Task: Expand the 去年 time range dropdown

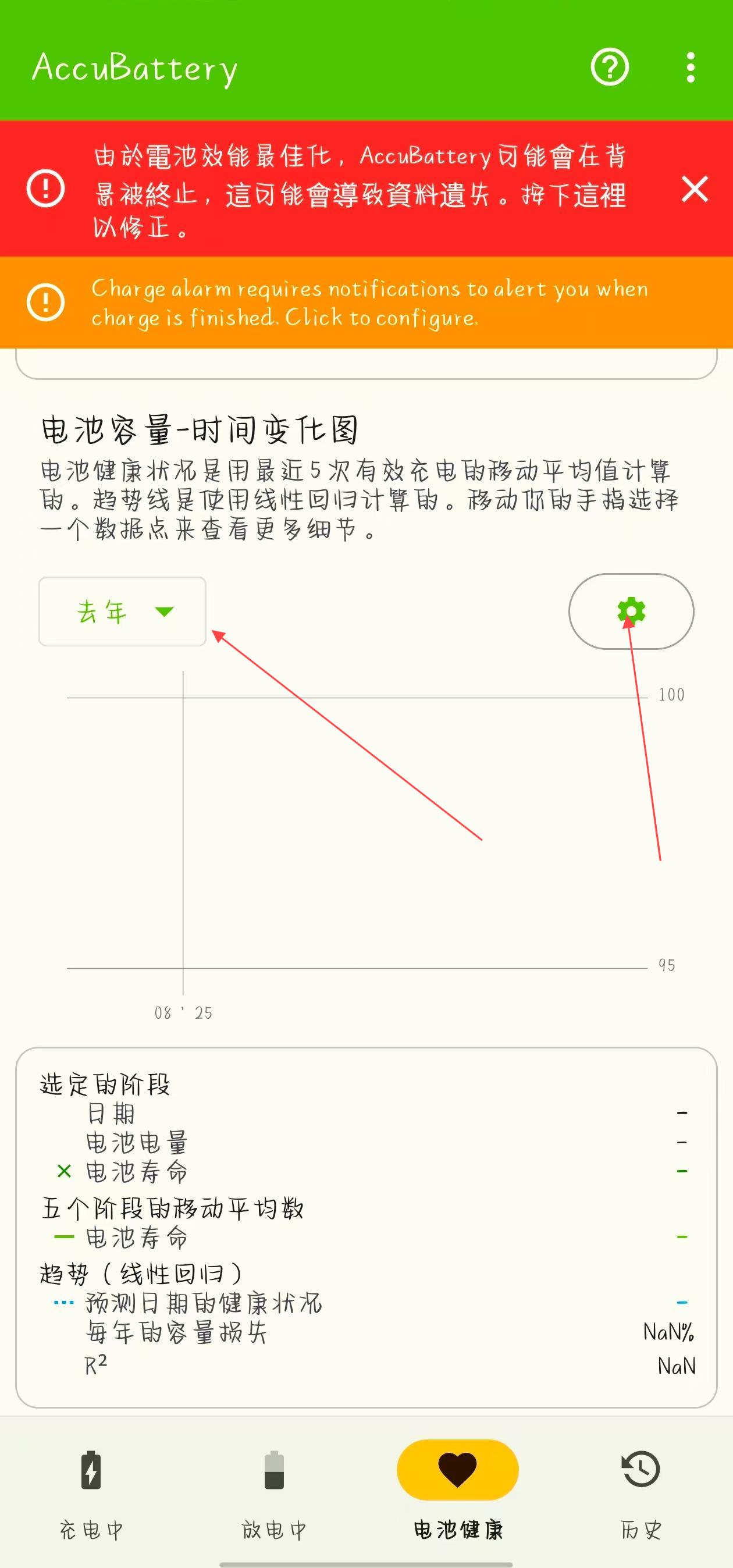Action: click(122, 611)
